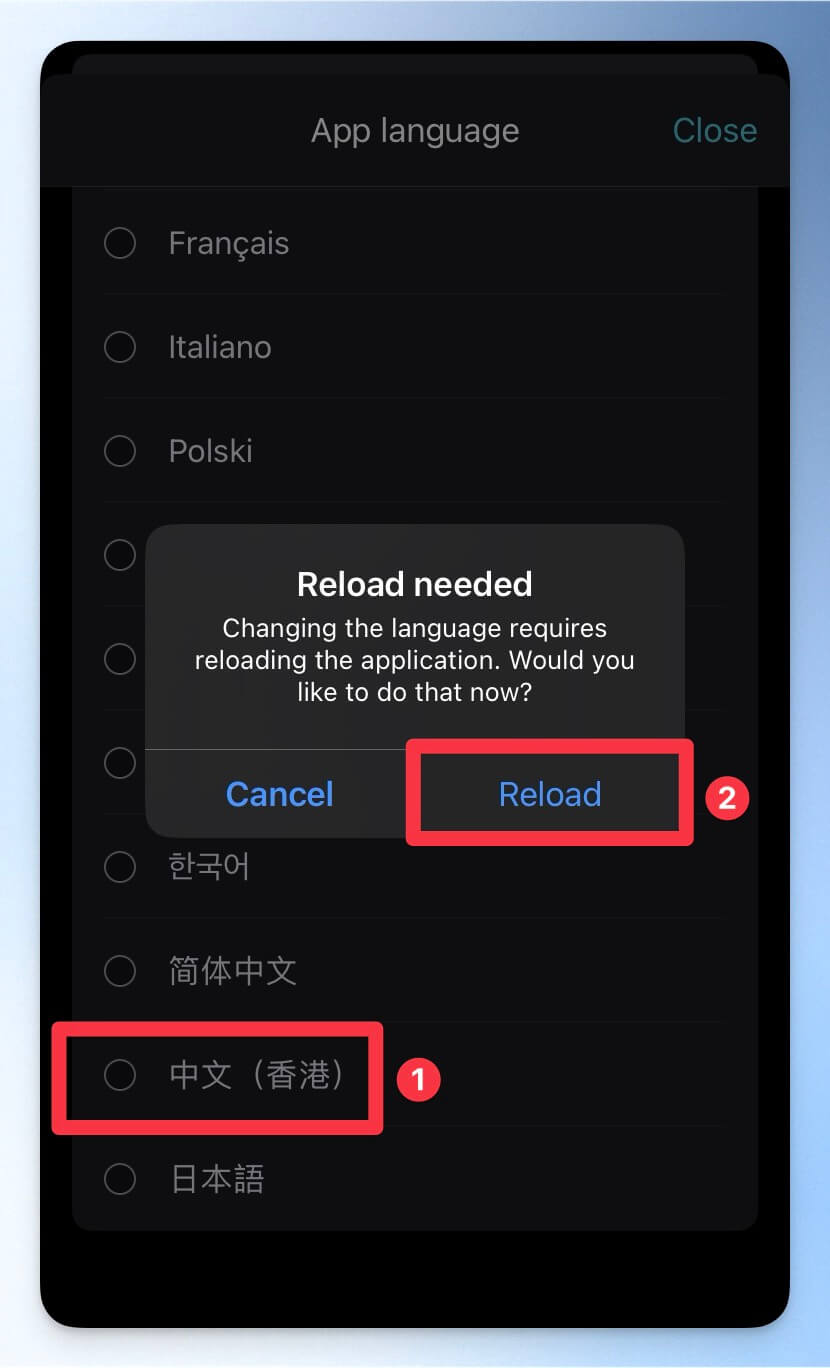Choose the Italiano language option
The image size is (830, 1368).
coord(414,347)
